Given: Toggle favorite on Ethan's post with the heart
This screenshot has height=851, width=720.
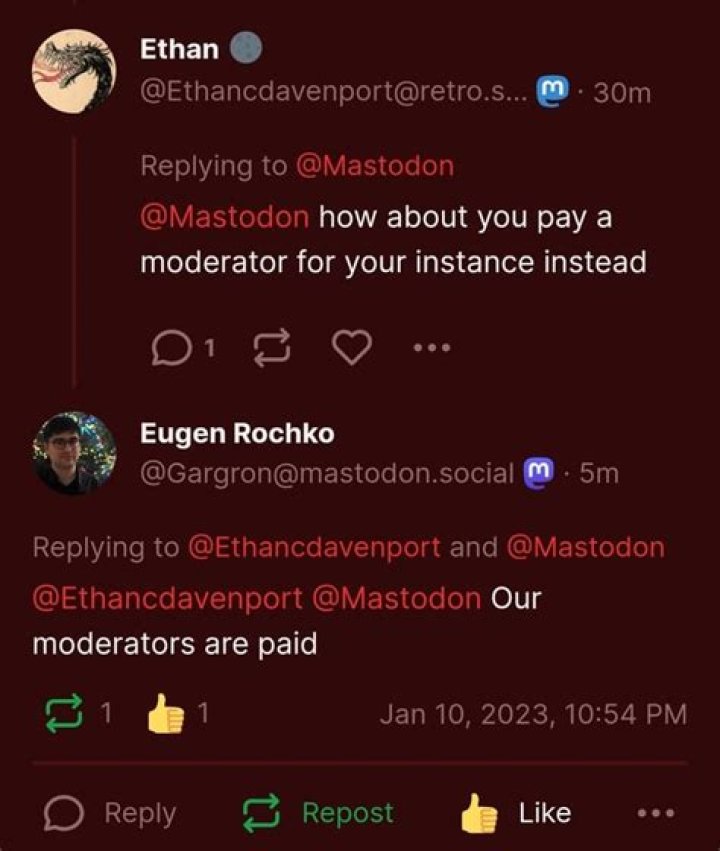Looking at the screenshot, I should pyautogui.click(x=351, y=347).
